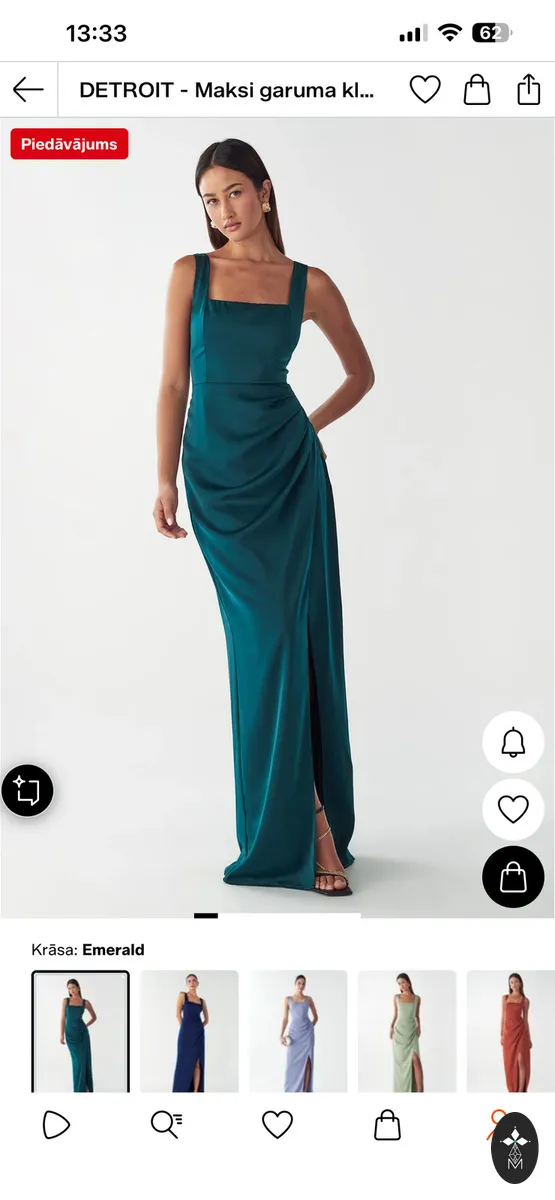Choose the light blue dress color

click(298, 1032)
